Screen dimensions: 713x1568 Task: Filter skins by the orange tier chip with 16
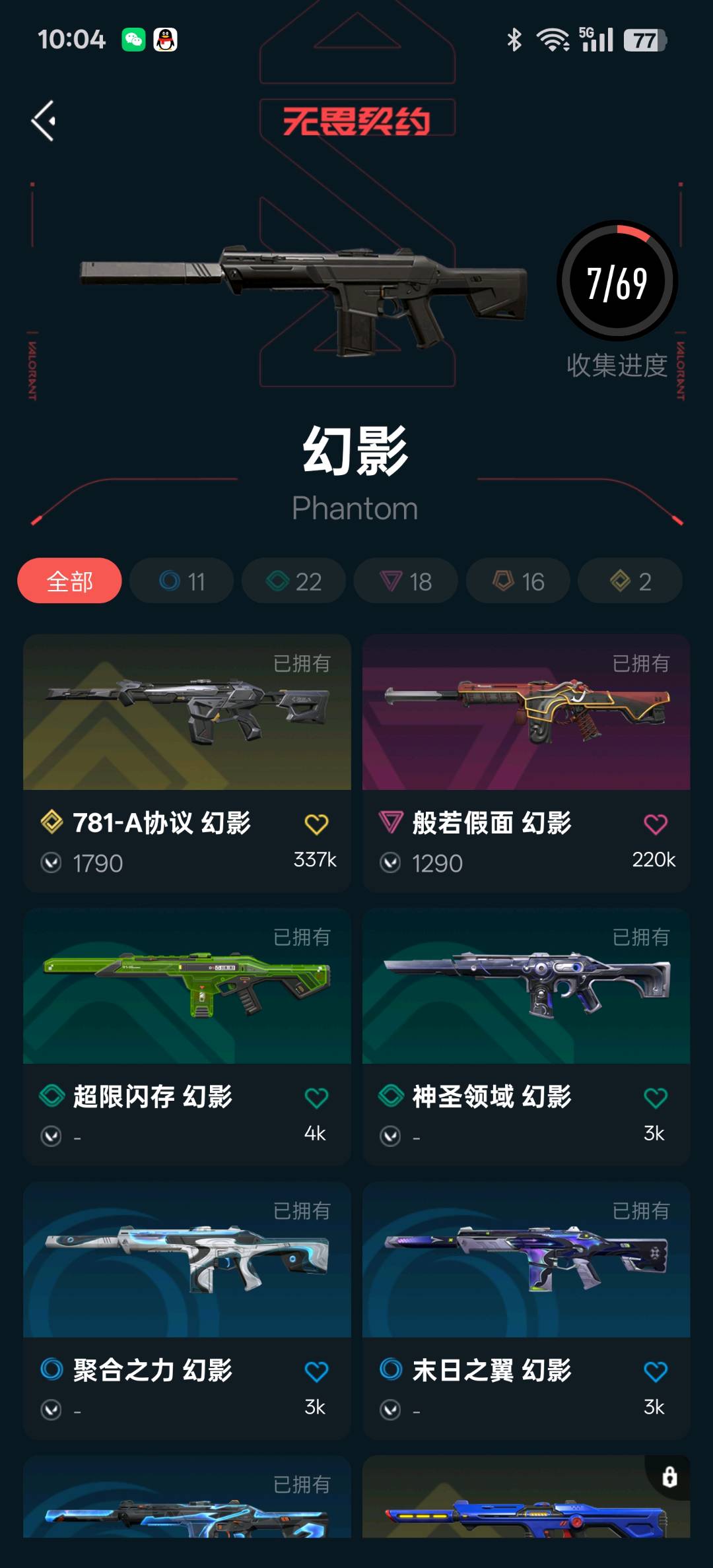518,581
